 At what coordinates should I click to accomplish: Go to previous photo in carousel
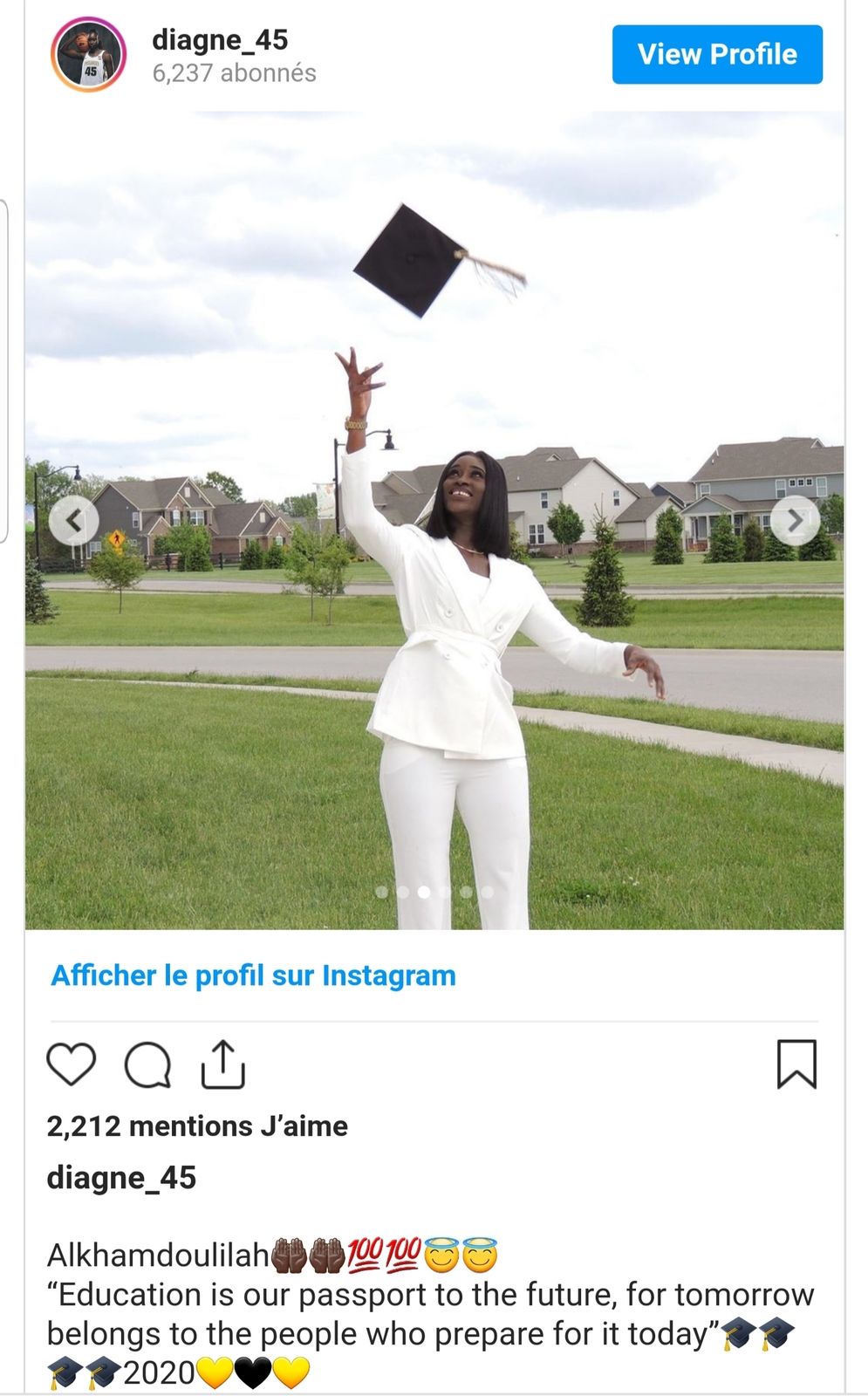(x=74, y=521)
